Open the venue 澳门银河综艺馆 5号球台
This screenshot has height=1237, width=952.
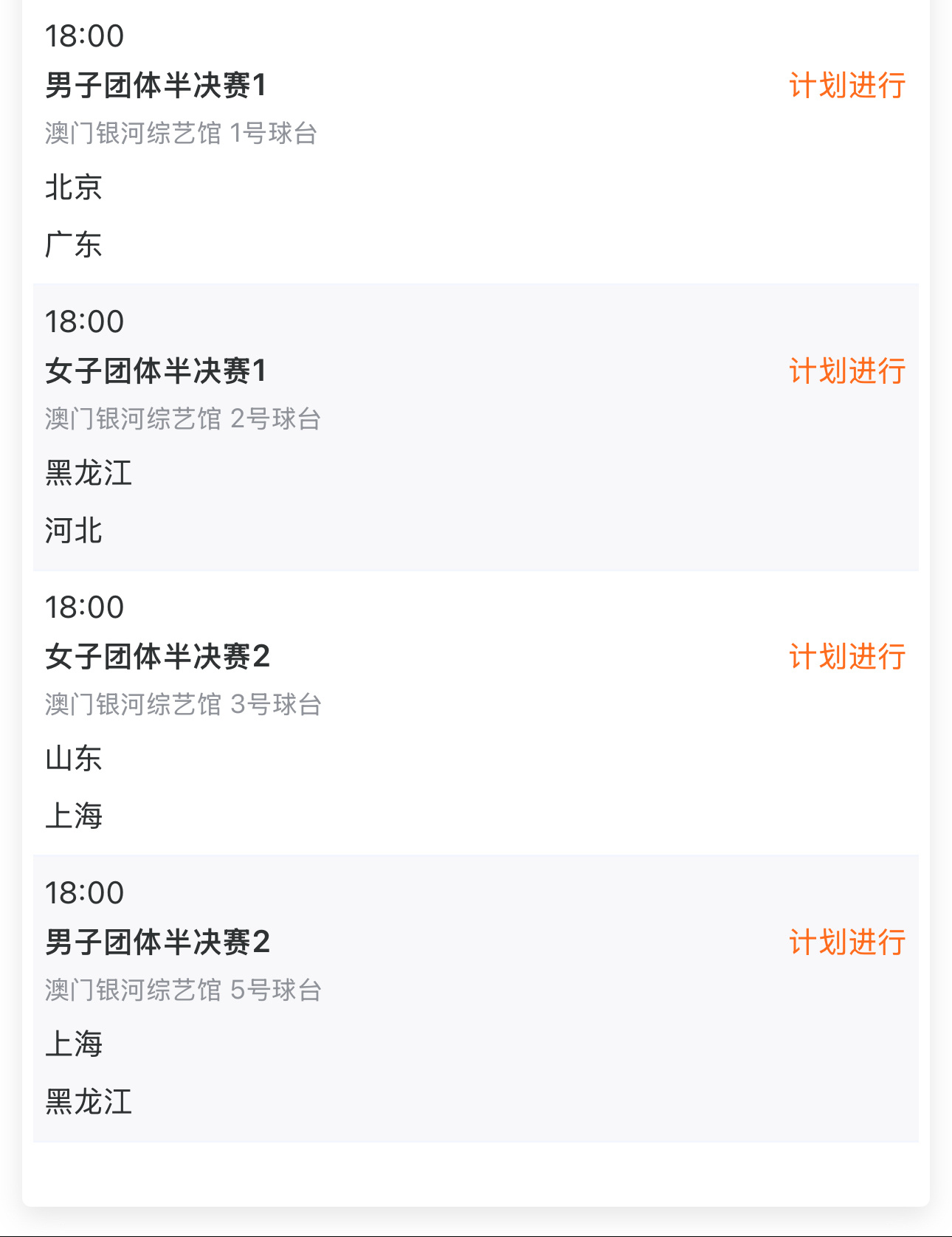coord(182,990)
